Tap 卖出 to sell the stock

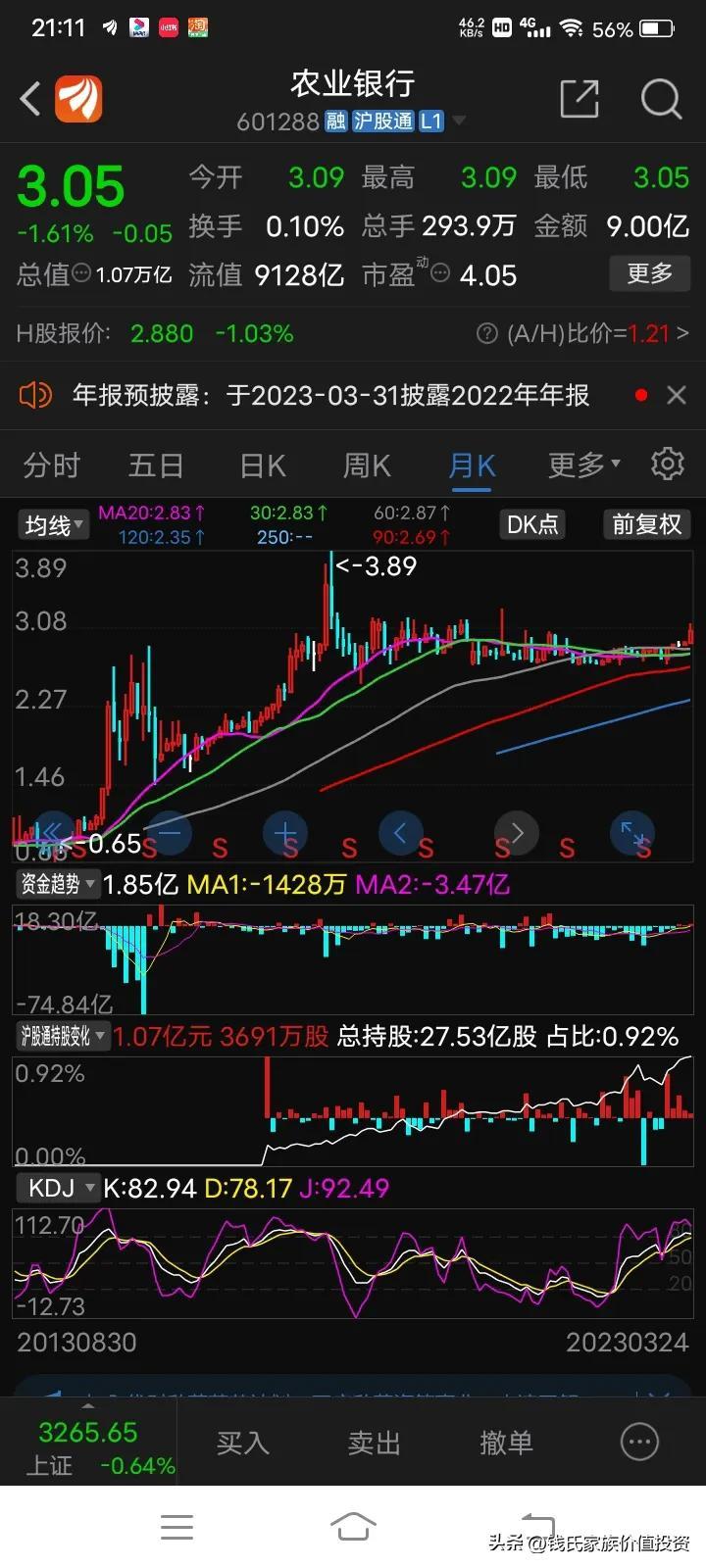click(x=374, y=1443)
